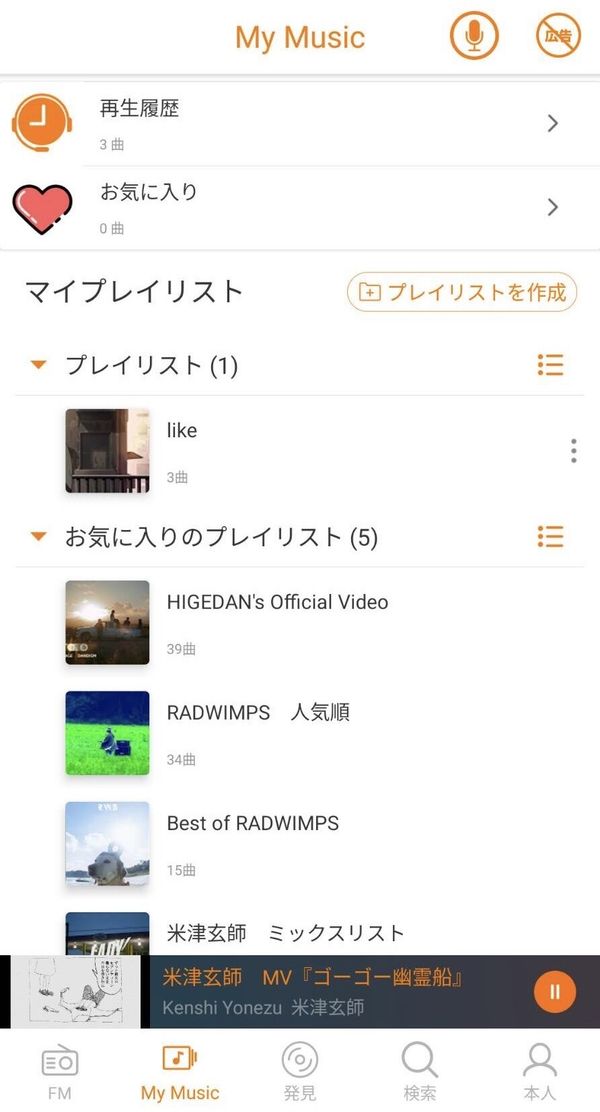Viewport: 600px width, 1112px height.
Task: Tap the microphone icon in the header
Action: click(x=474, y=35)
